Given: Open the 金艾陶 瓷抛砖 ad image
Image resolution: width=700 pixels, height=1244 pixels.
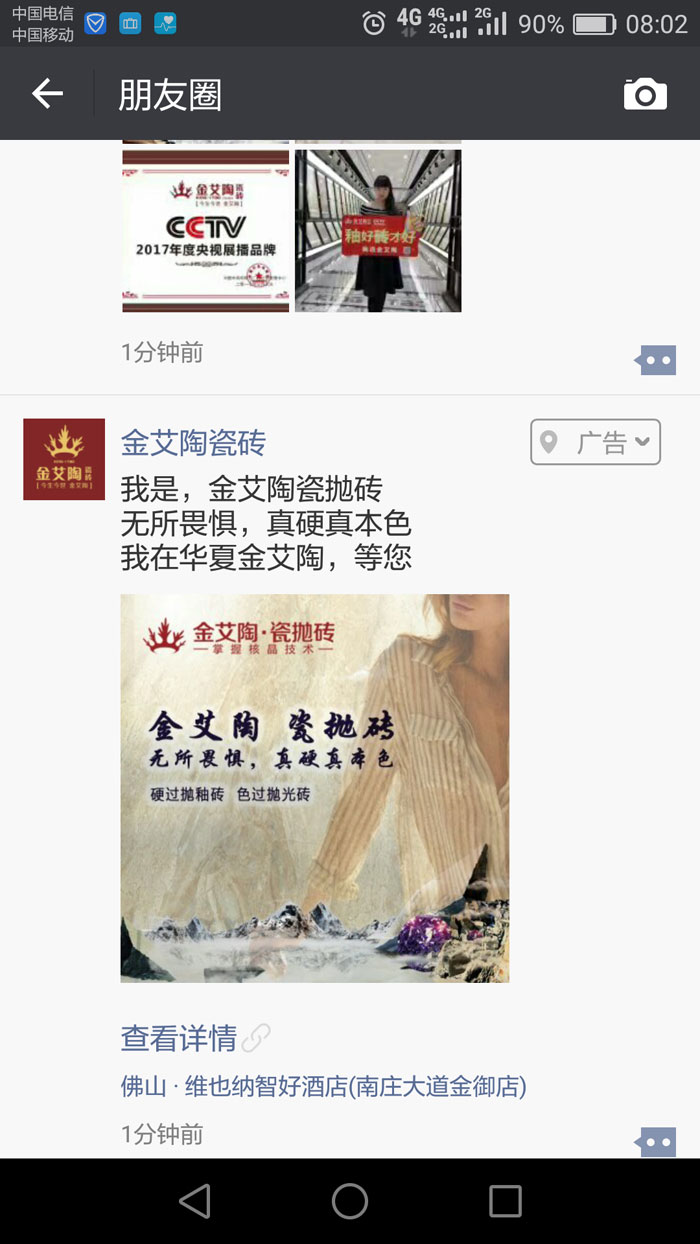Looking at the screenshot, I should tap(315, 788).
